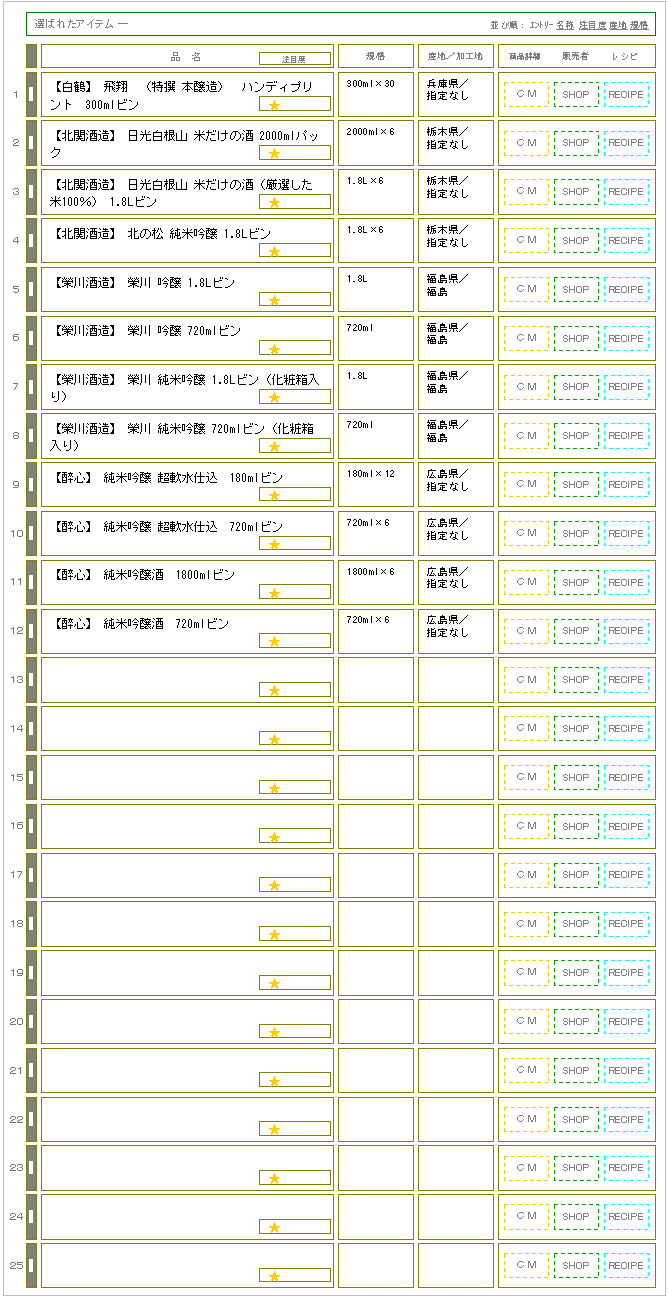View RECIPE for 醉心 純米吟醸酒 720mlビン
The image size is (668, 1298).
626,631
